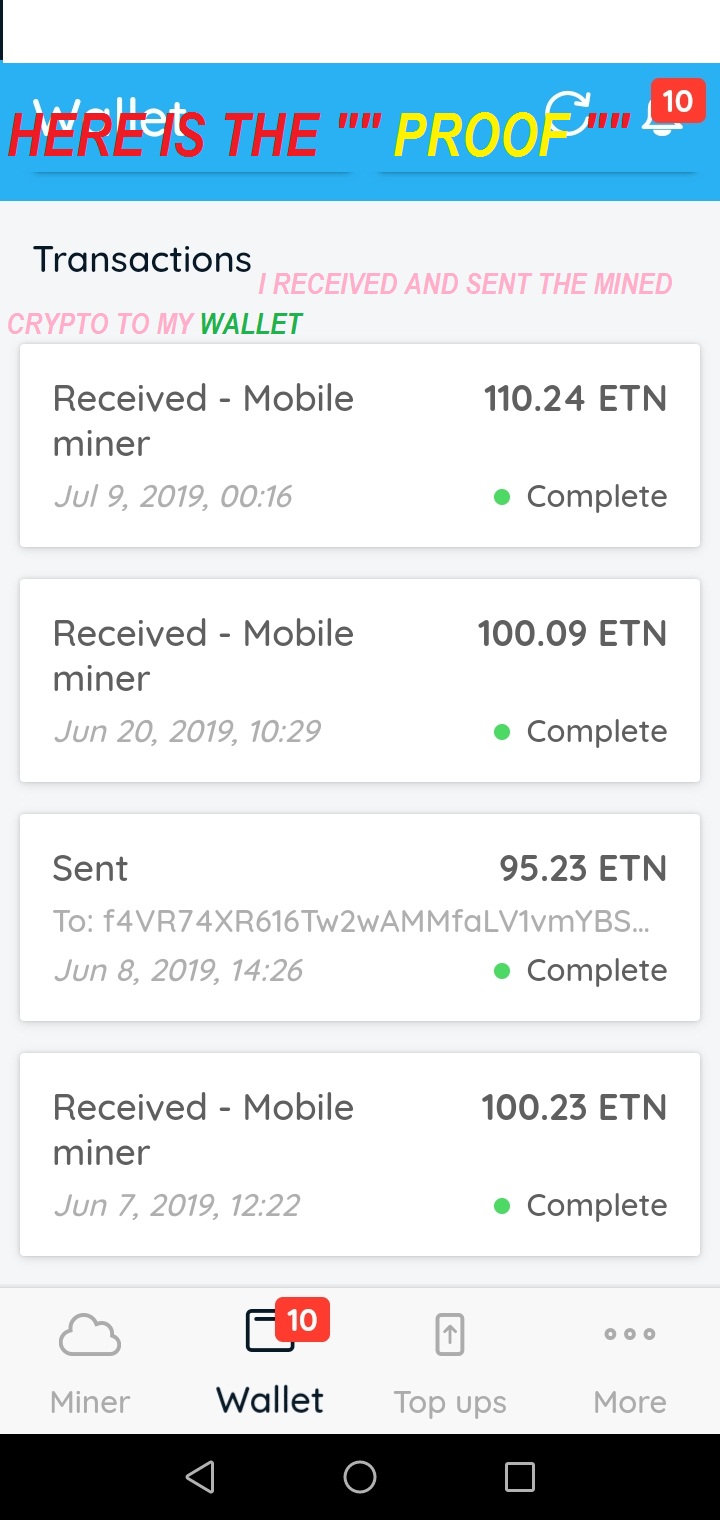Viewport: 720px width, 1520px height.
Task: View the 100.09 ETN mobile miner transaction
Action: click(360, 680)
